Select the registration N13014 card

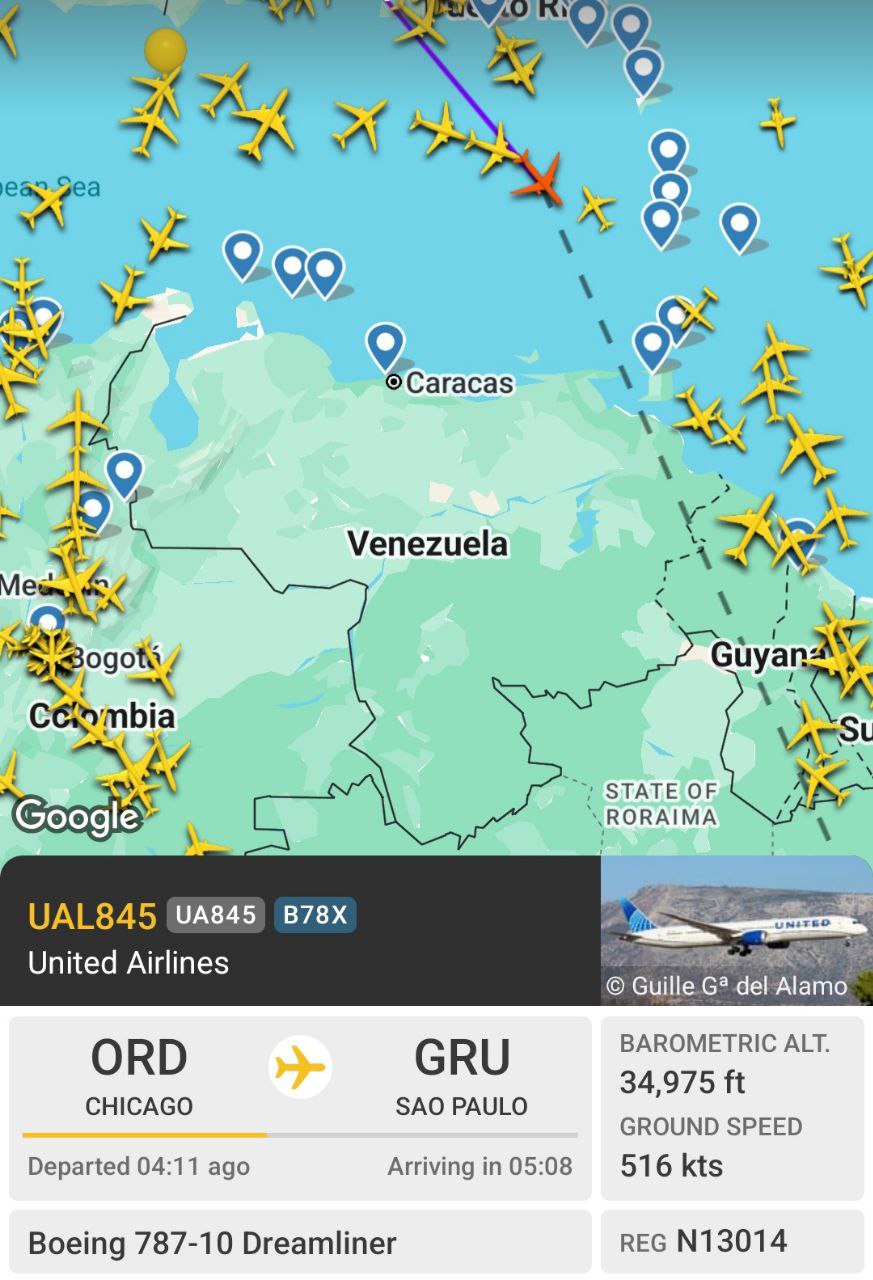(x=732, y=1242)
